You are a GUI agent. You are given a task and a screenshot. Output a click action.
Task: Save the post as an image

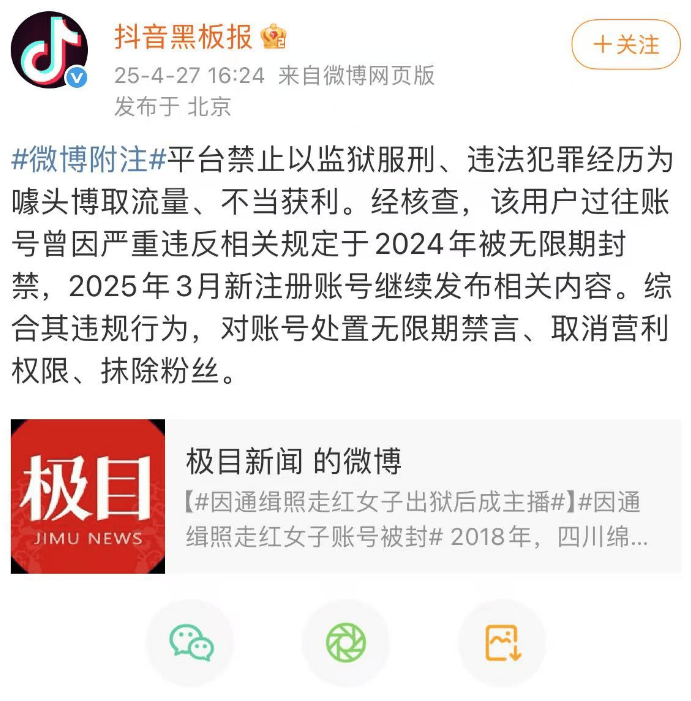pos(502,642)
